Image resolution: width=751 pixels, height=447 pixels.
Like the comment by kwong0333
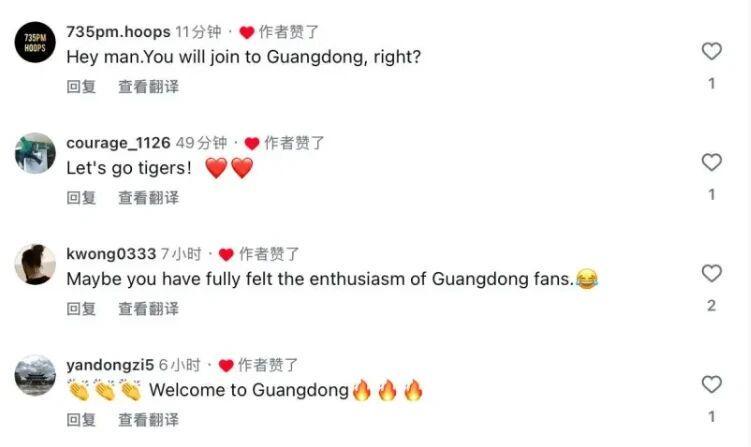click(711, 273)
